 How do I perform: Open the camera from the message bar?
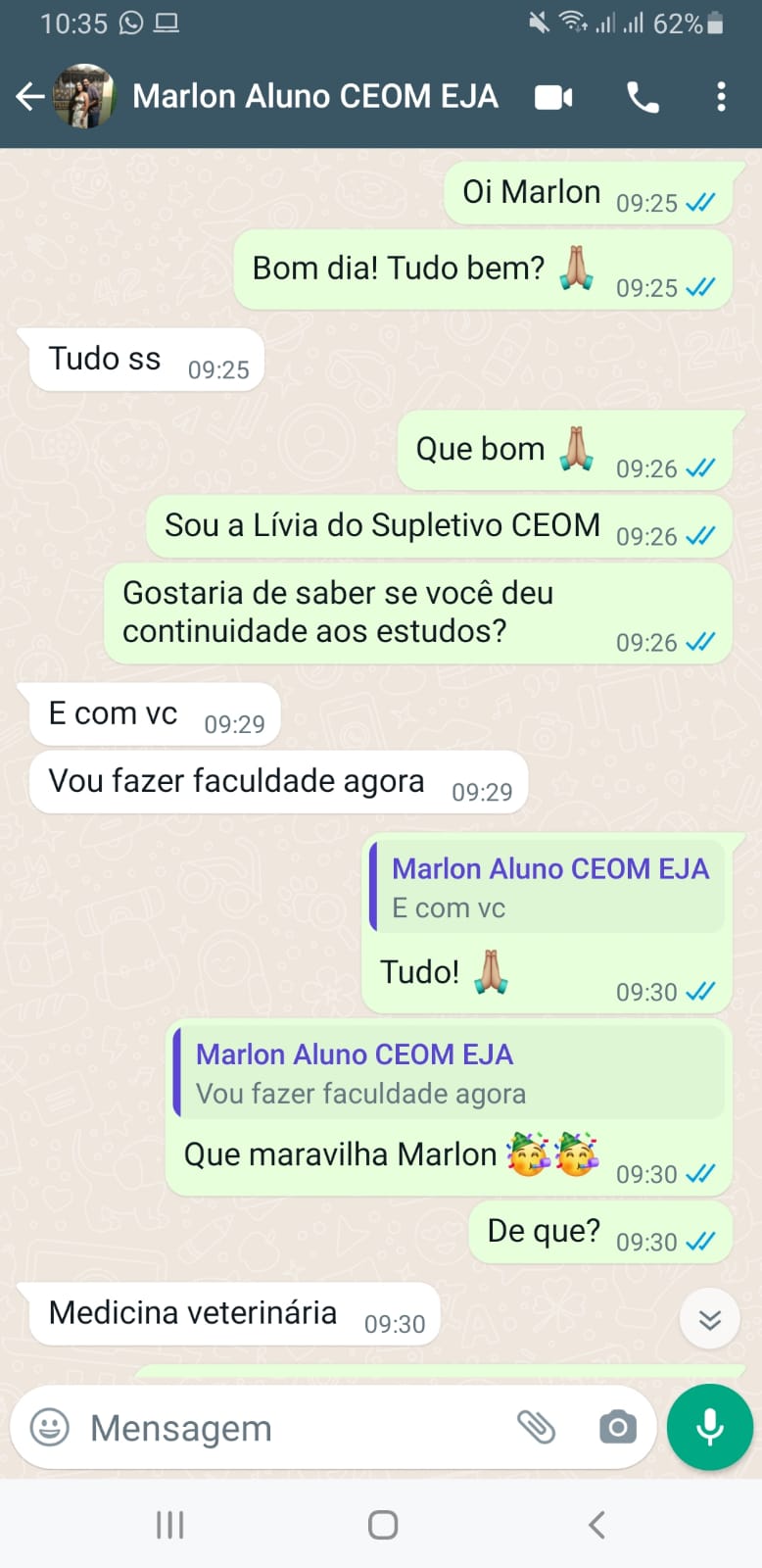[x=617, y=1427]
